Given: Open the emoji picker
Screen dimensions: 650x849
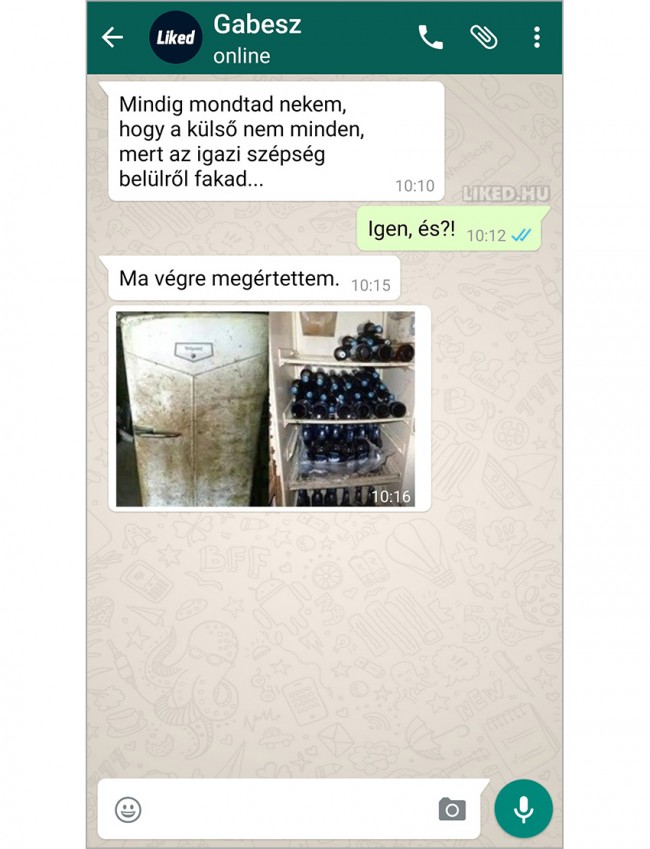Looking at the screenshot, I should coord(128,809).
